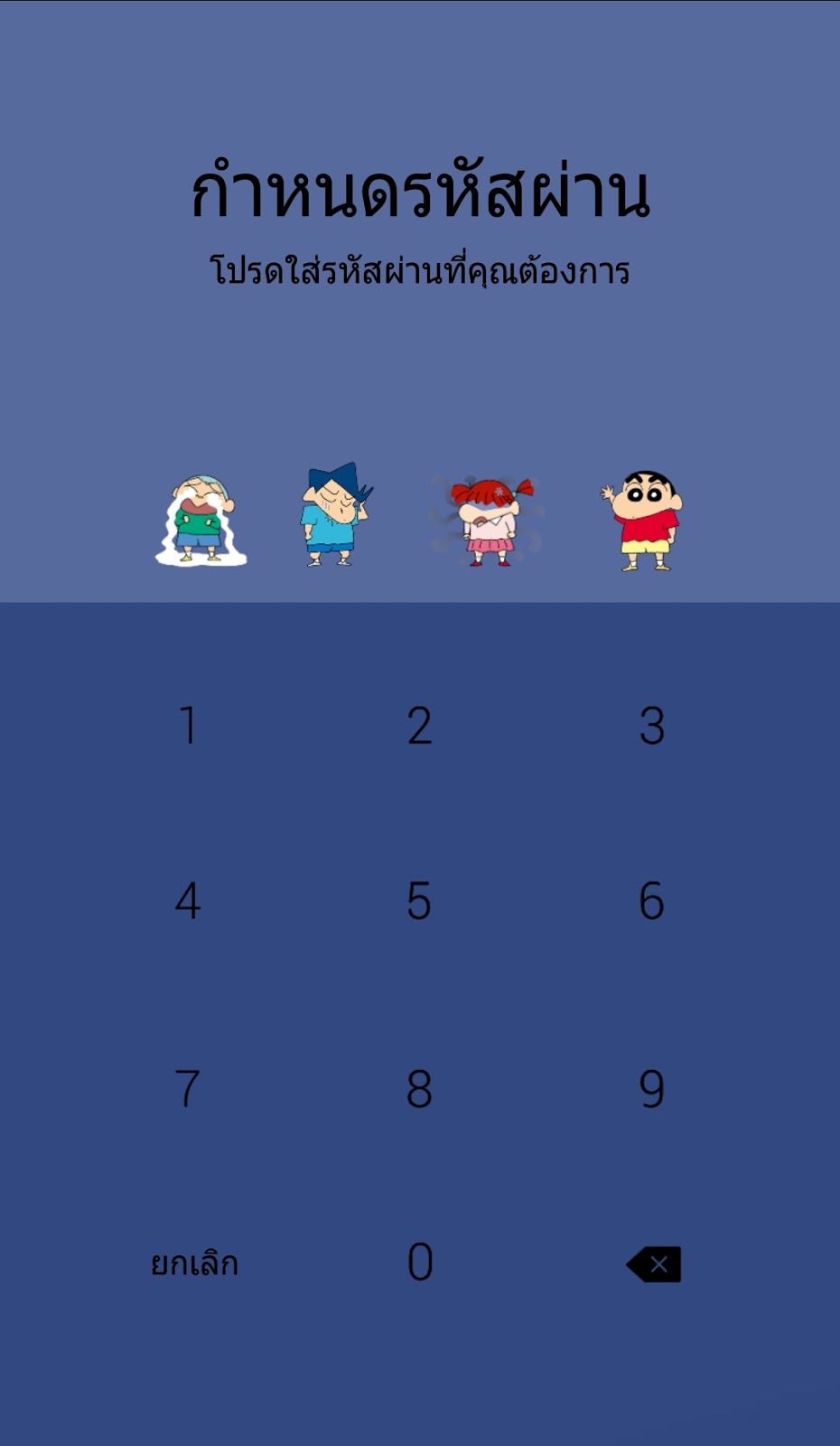The width and height of the screenshot is (840, 1446).
Task: Cancel passcode setup with ยกเลิก
Action: click(x=194, y=1263)
